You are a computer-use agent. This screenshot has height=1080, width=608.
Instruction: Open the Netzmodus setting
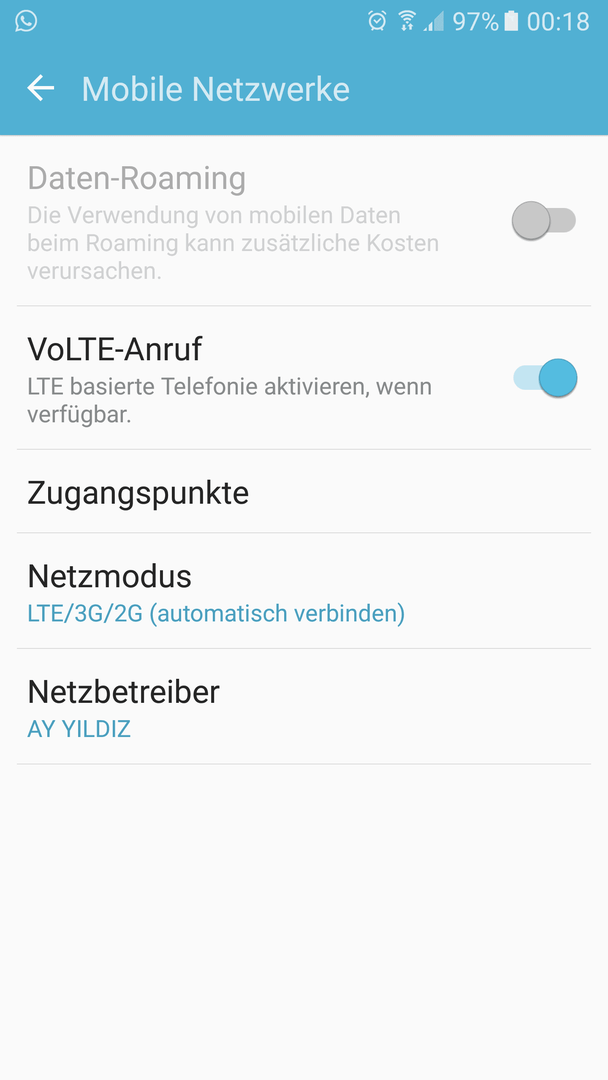click(304, 591)
